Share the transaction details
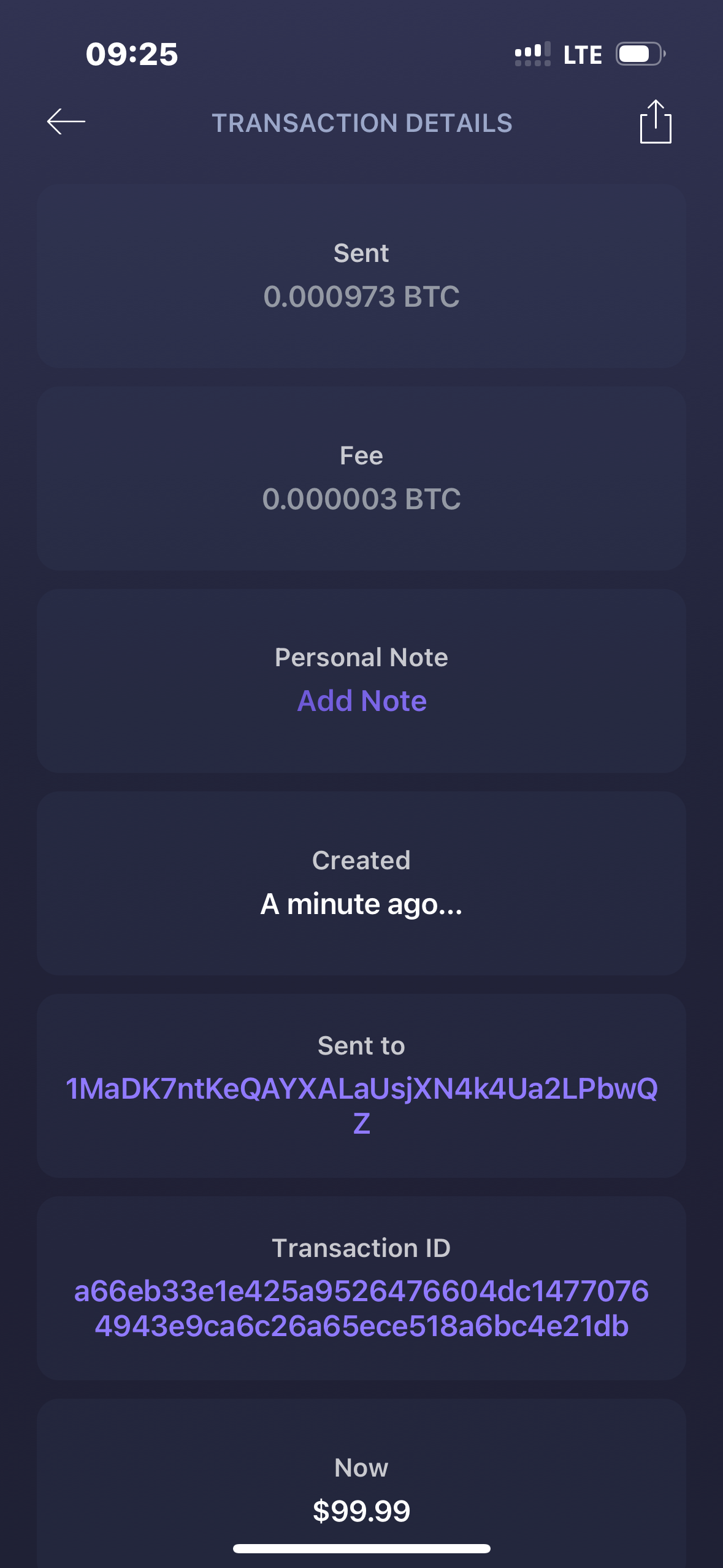The height and width of the screenshot is (1568, 723). coord(656,121)
